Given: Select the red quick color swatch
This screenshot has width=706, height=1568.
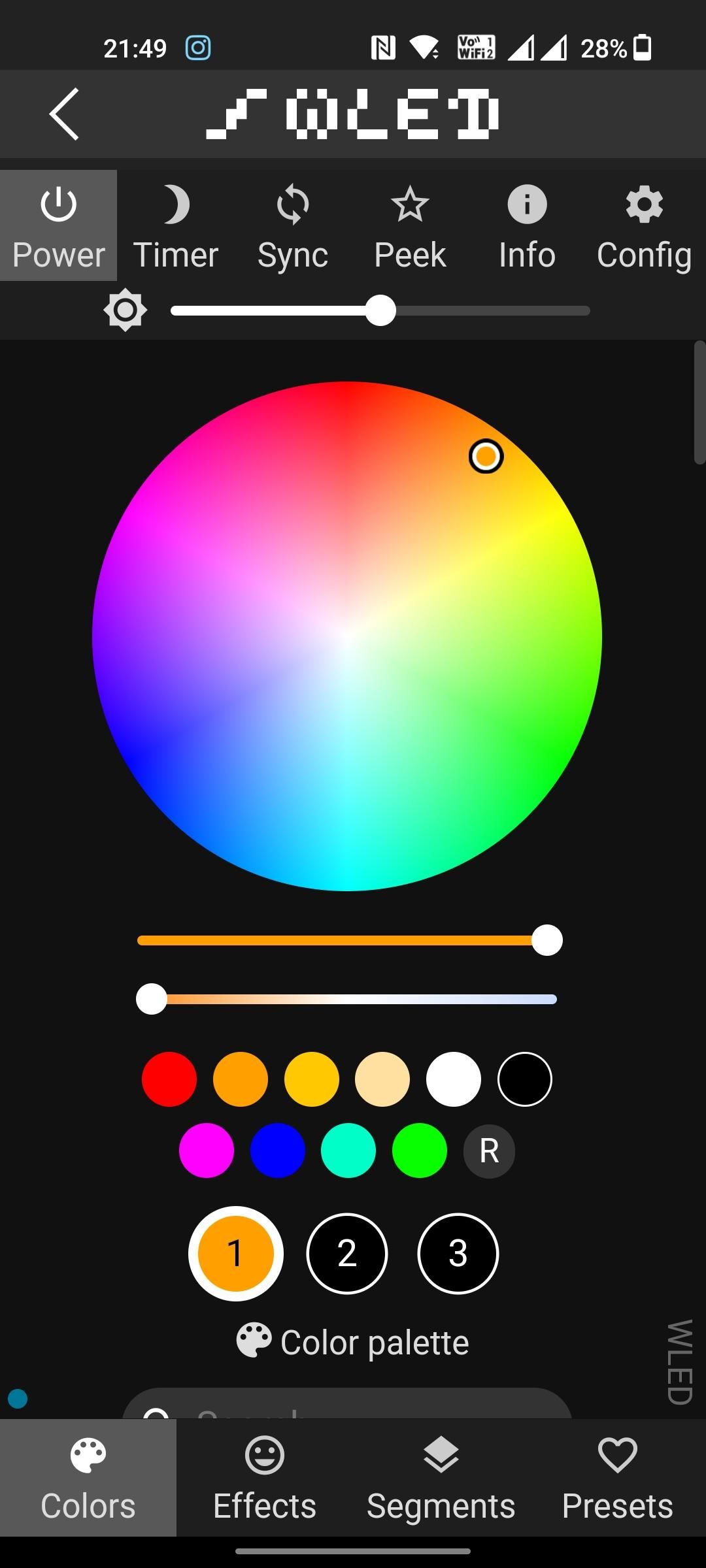Looking at the screenshot, I should [169, 1079].
